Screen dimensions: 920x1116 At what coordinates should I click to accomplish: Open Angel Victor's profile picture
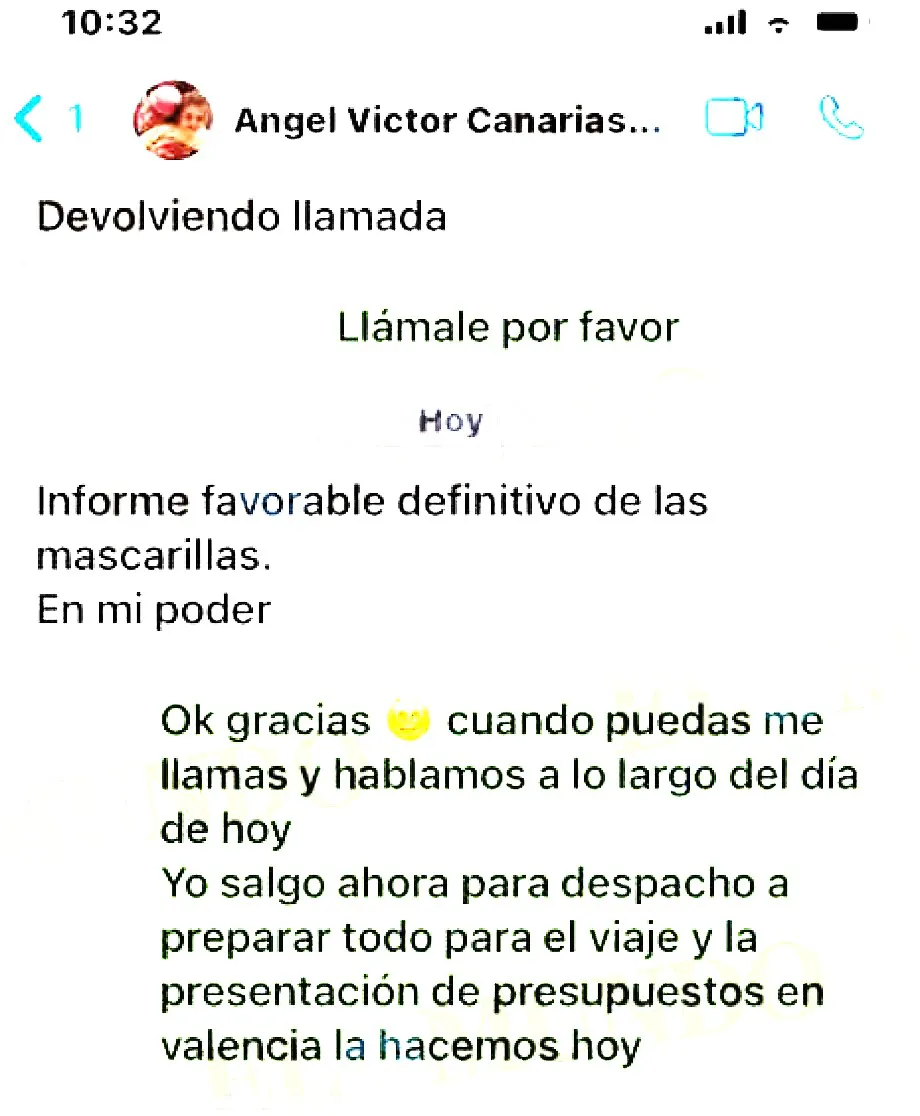172,117
